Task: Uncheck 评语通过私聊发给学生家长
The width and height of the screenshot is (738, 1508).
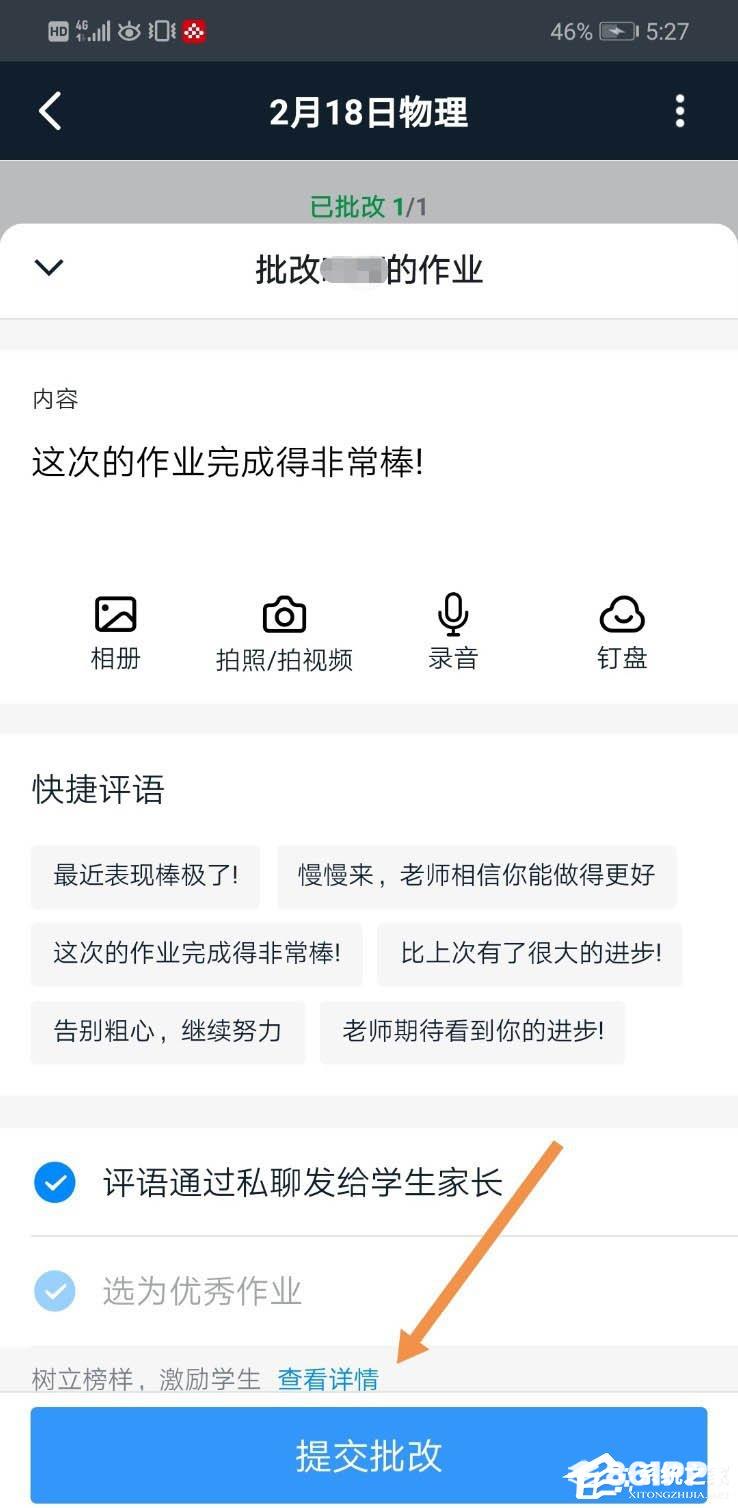Action: [x=55, y=1183]
